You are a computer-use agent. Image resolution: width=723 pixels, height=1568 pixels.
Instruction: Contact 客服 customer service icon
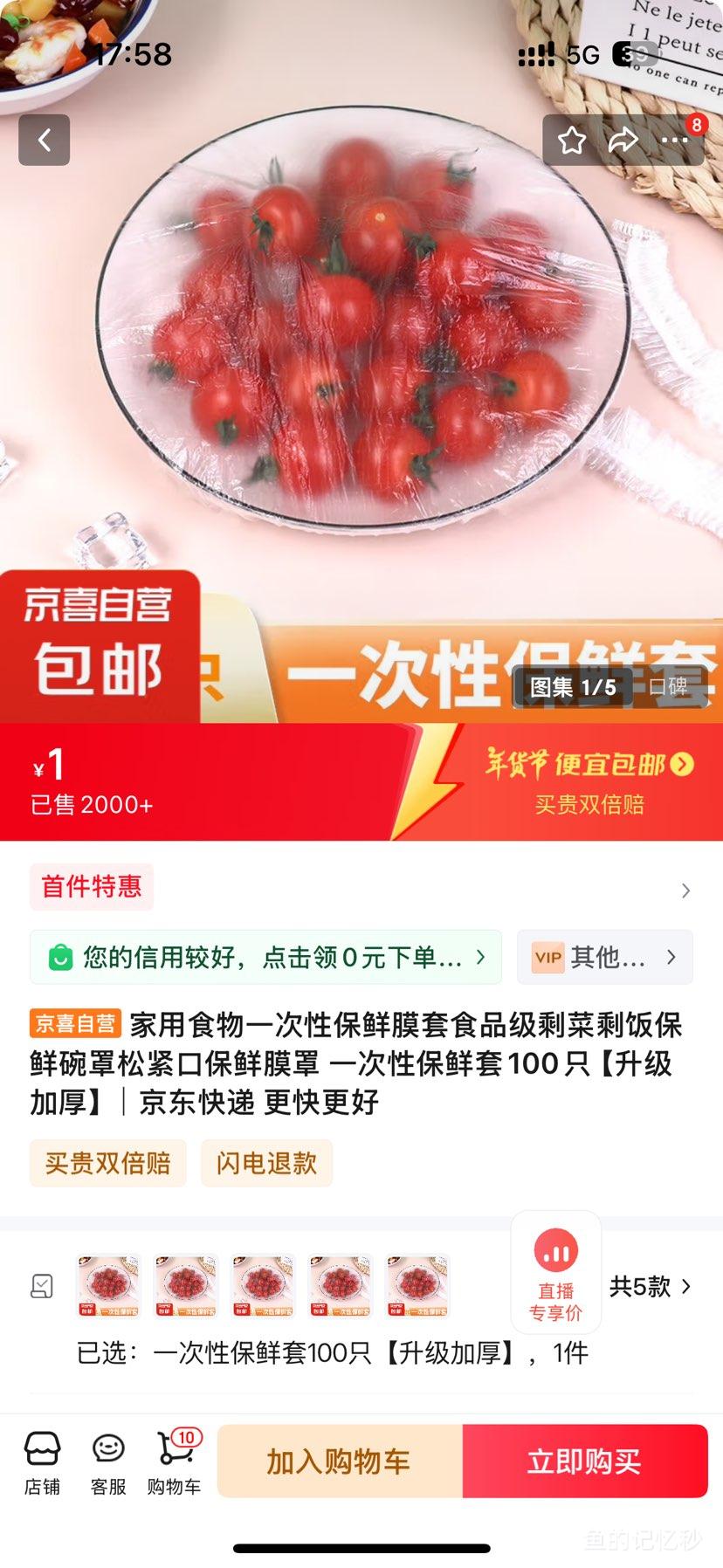point(107,1460)
